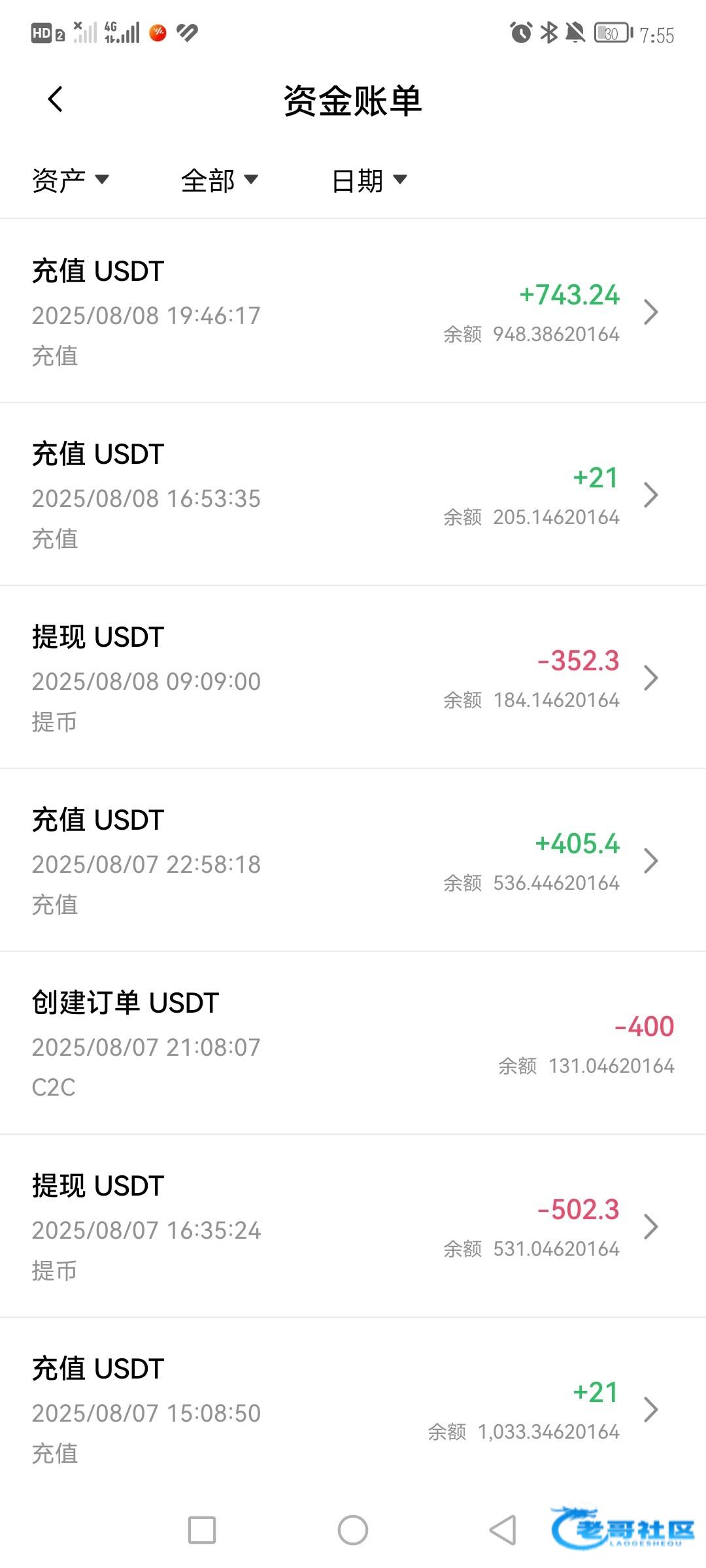Open the +743.24 USDT deposit record
This screenshot has height=1568, width=706.
[353, 312]
